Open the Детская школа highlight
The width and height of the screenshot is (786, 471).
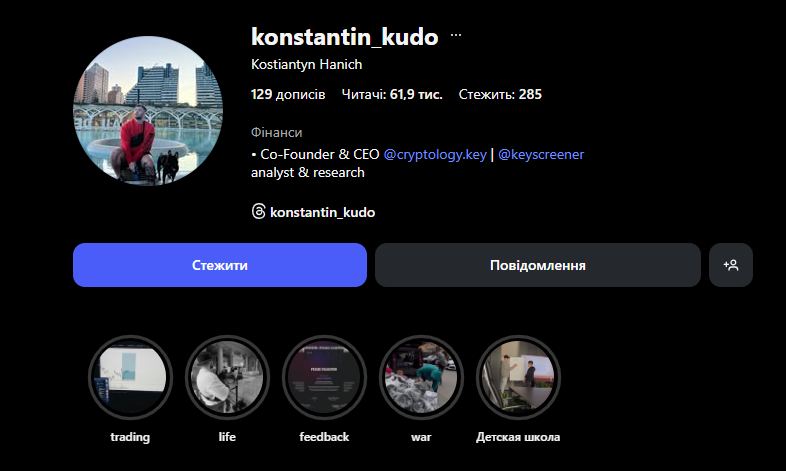[x=518, y=376]
